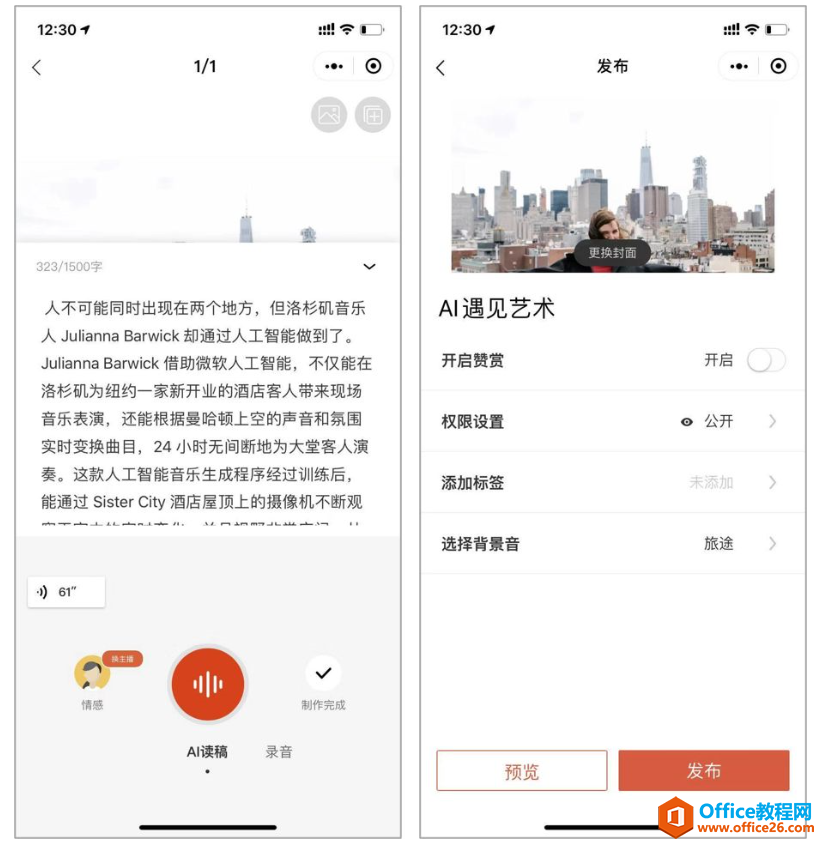Open the 添加标签 row
Image resolution: width=821 pixels, height=845 pixels.
(612, 482)
